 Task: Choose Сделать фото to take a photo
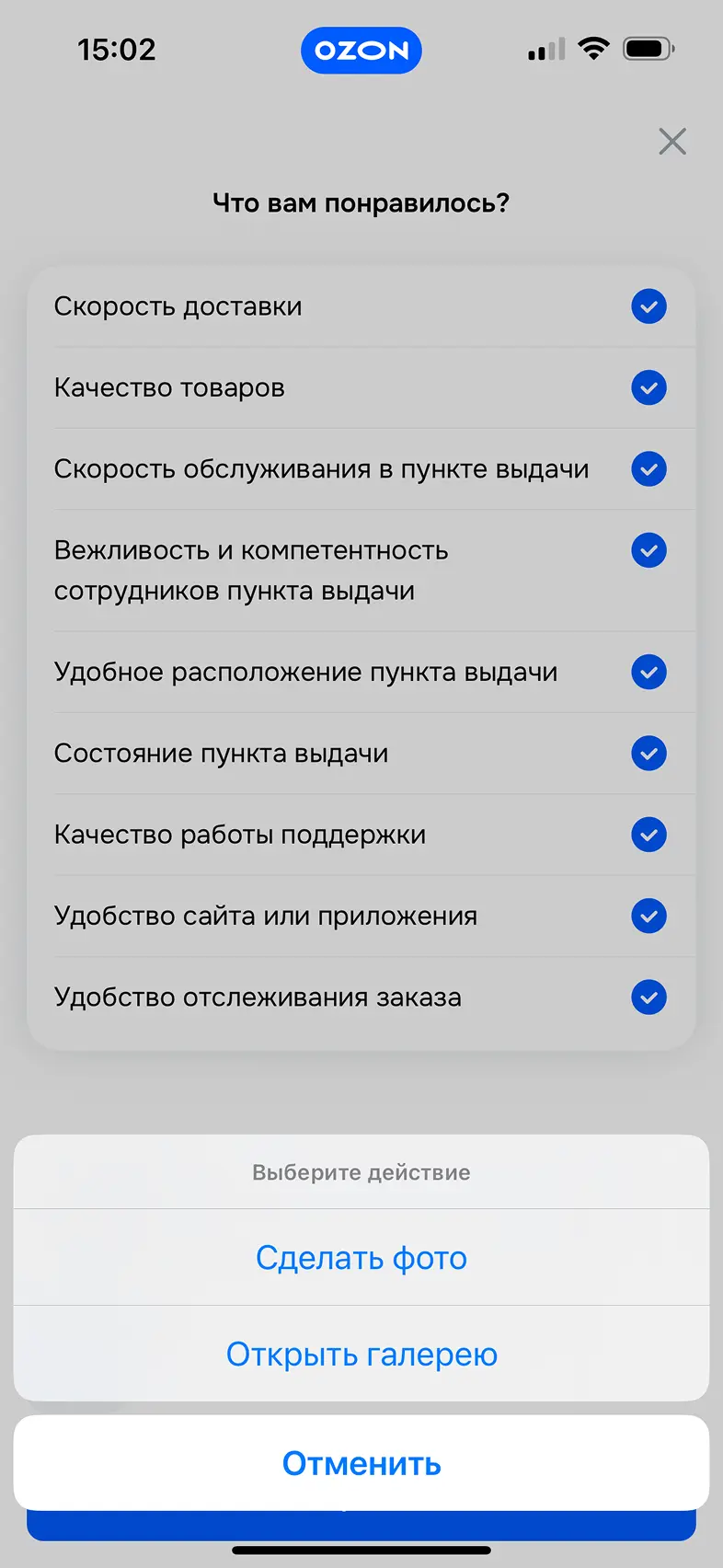[x=361, y=1258]
